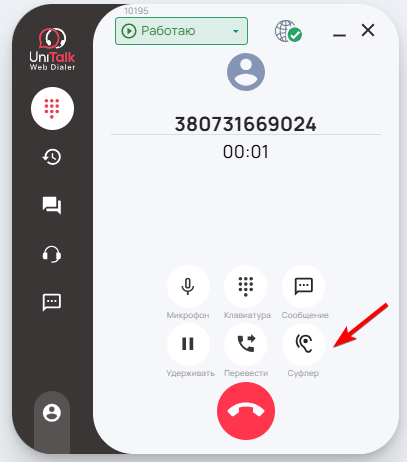Check the network connection status globe icon
The width and height of the screenshot is (407, 462).
click(x=288, y=31)
